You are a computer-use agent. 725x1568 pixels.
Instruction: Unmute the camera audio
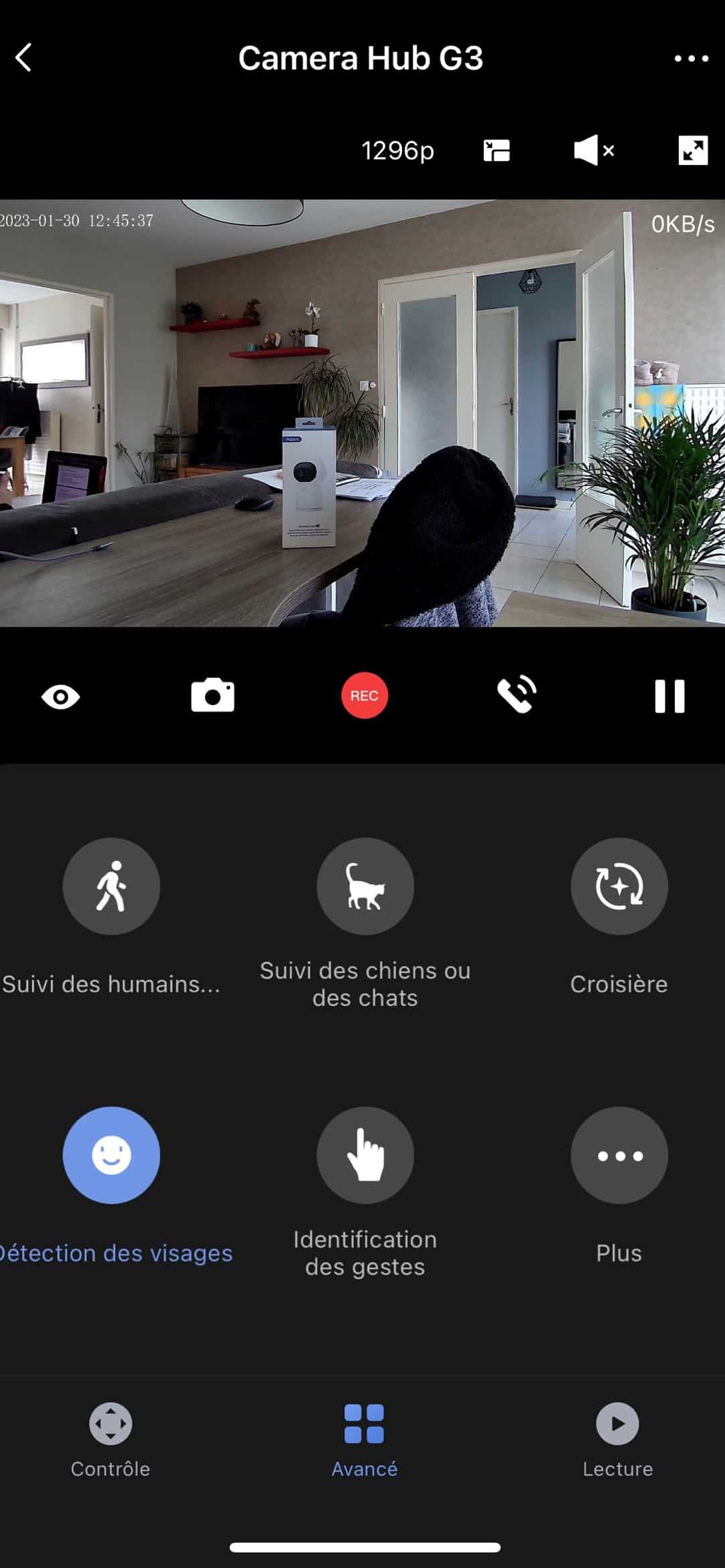593,151
